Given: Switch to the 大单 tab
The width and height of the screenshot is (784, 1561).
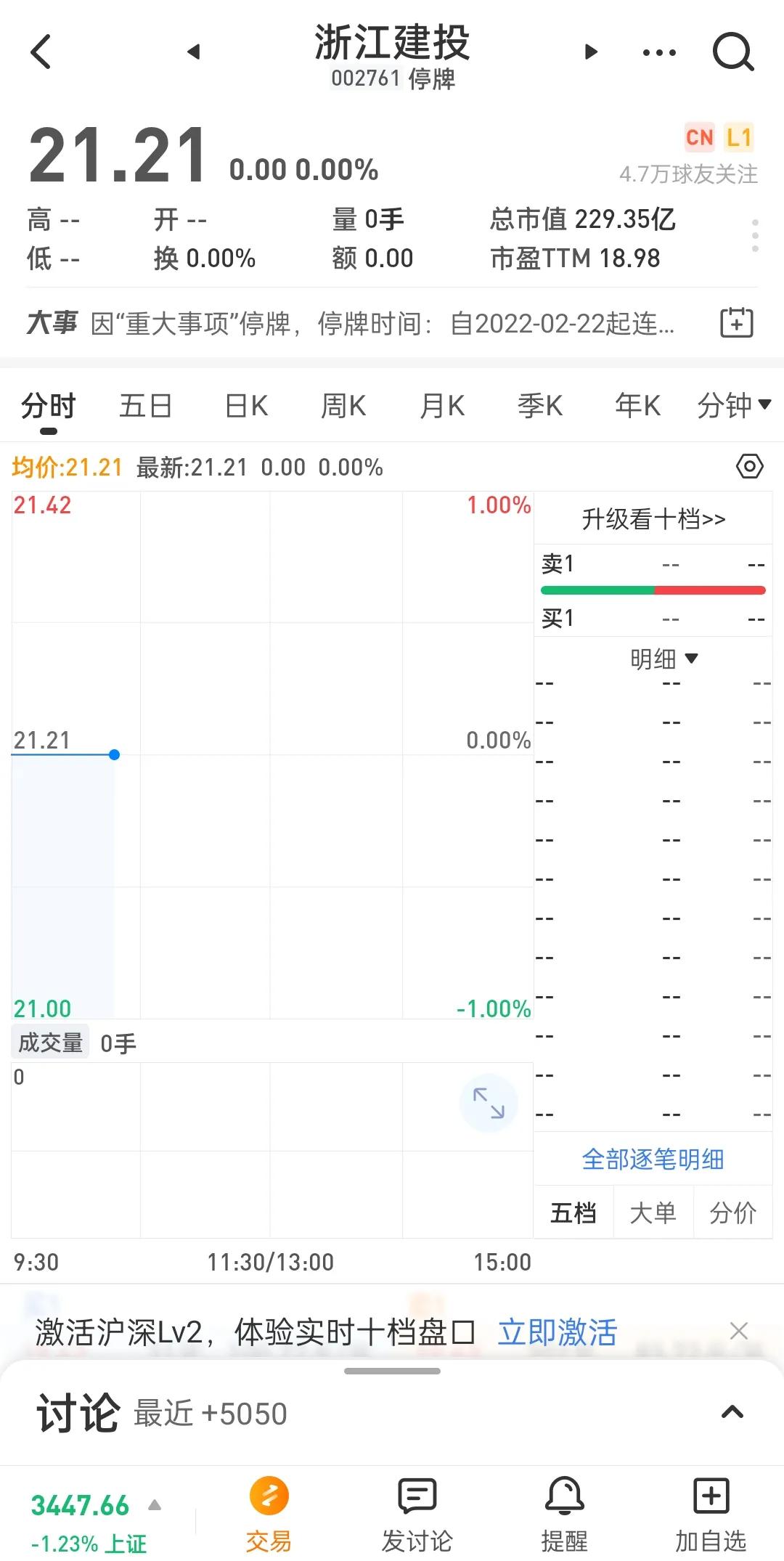Looking at the screenshot, I should 653,1212.
